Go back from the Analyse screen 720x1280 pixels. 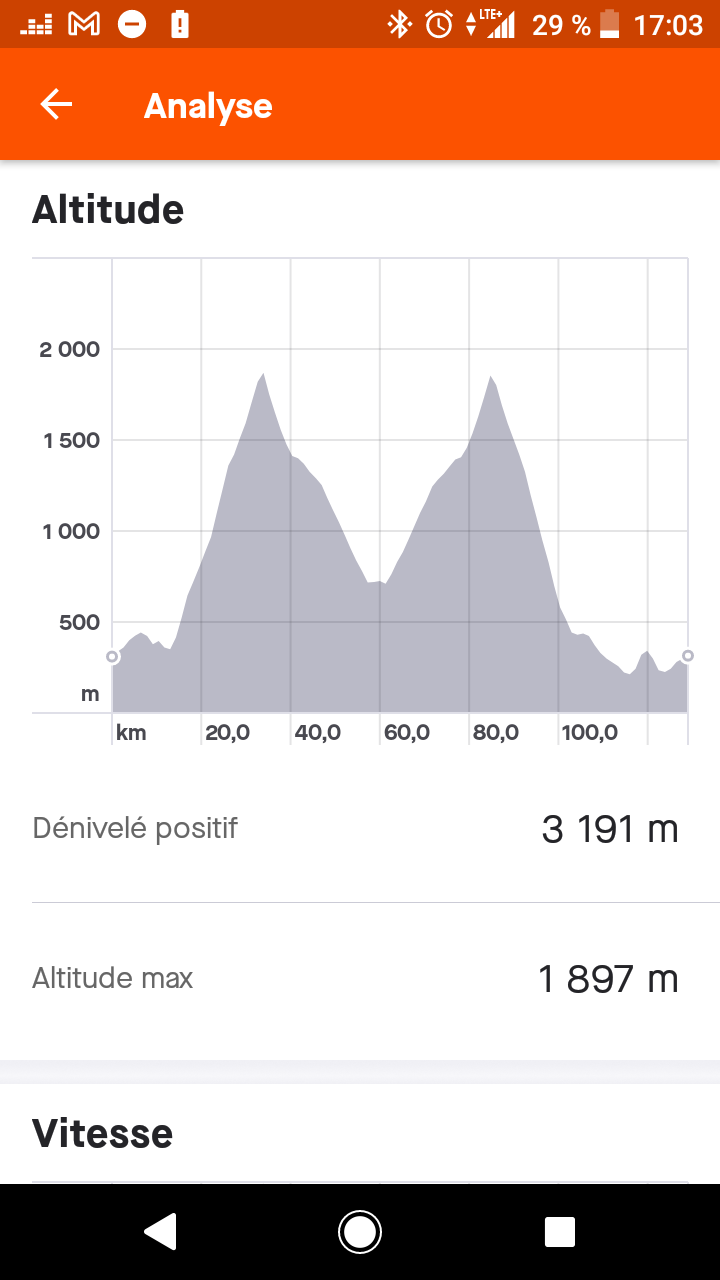pyautogui.click(x=56, y=105)
